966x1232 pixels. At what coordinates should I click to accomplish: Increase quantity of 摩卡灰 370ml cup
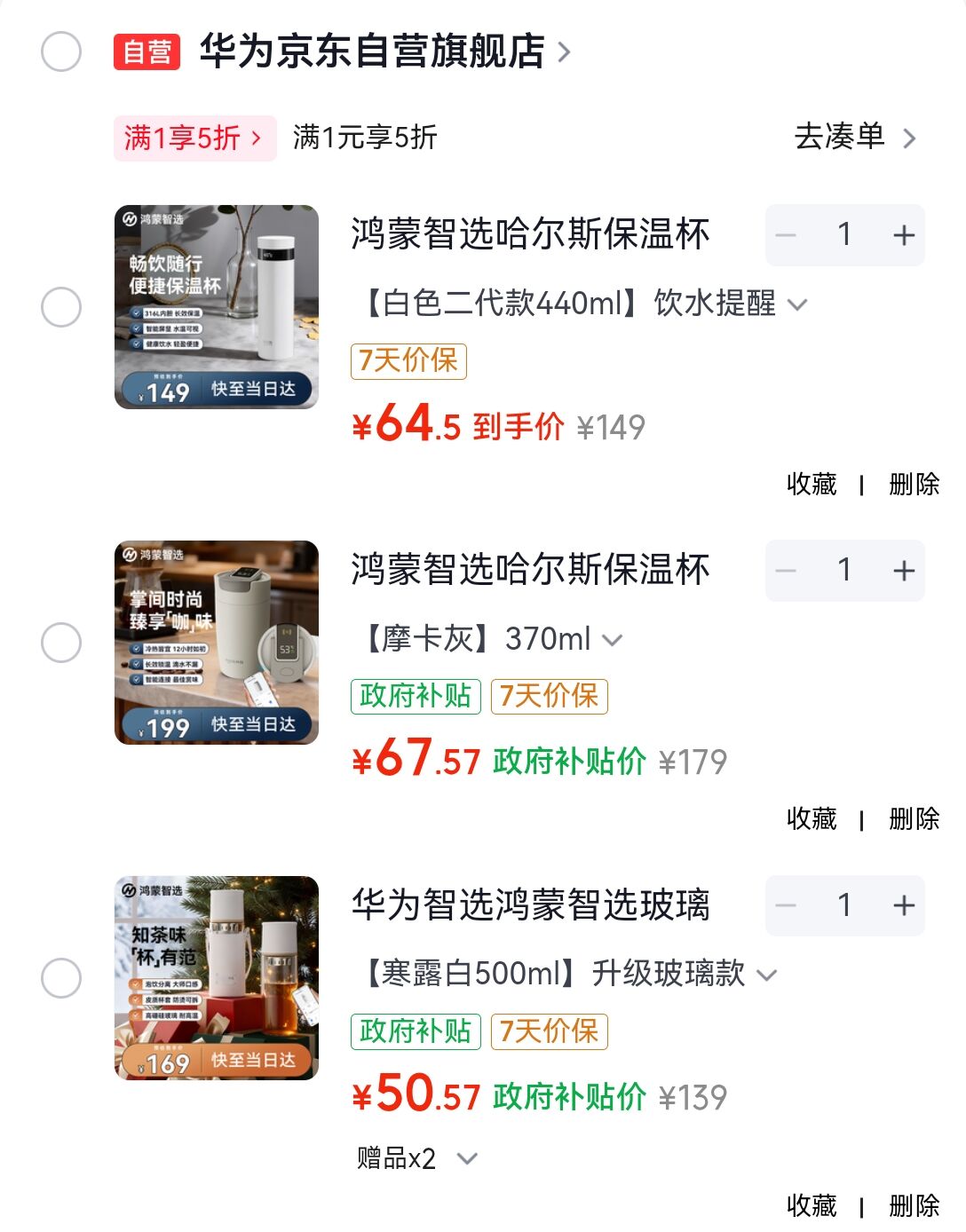click(x=903, y=571)
